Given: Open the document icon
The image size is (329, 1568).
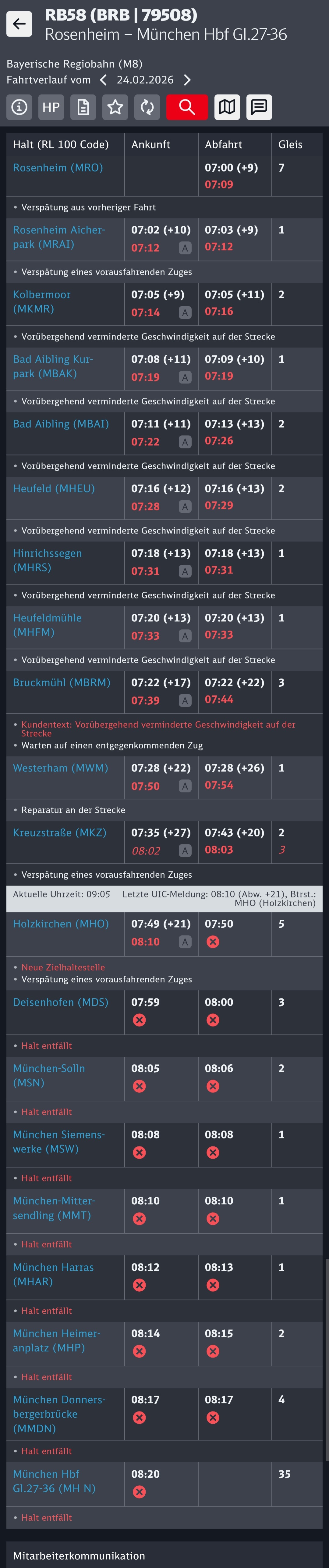Looking at the screenshot, I should point(83,107).
